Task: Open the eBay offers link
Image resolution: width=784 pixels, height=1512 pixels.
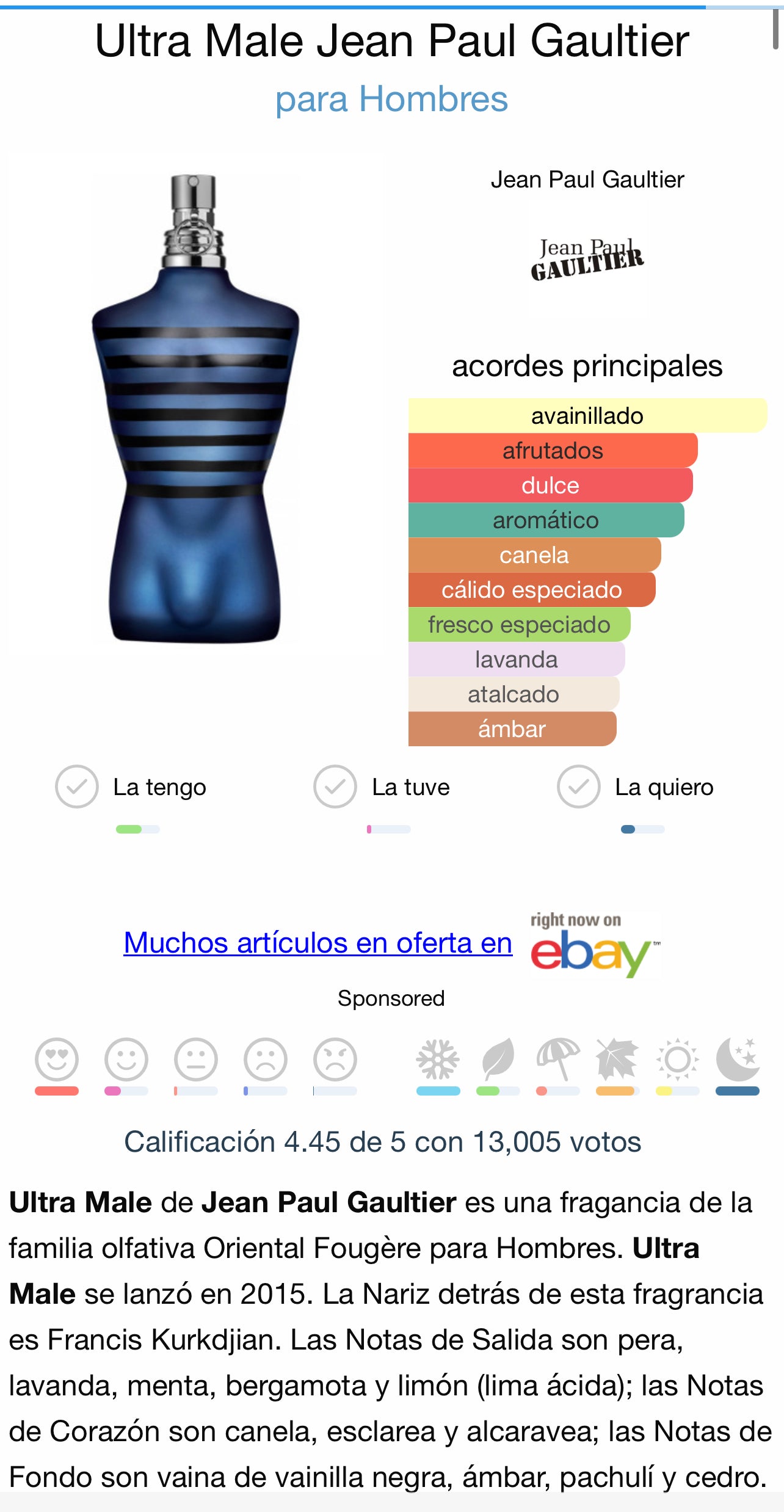Action: (318, 943)
